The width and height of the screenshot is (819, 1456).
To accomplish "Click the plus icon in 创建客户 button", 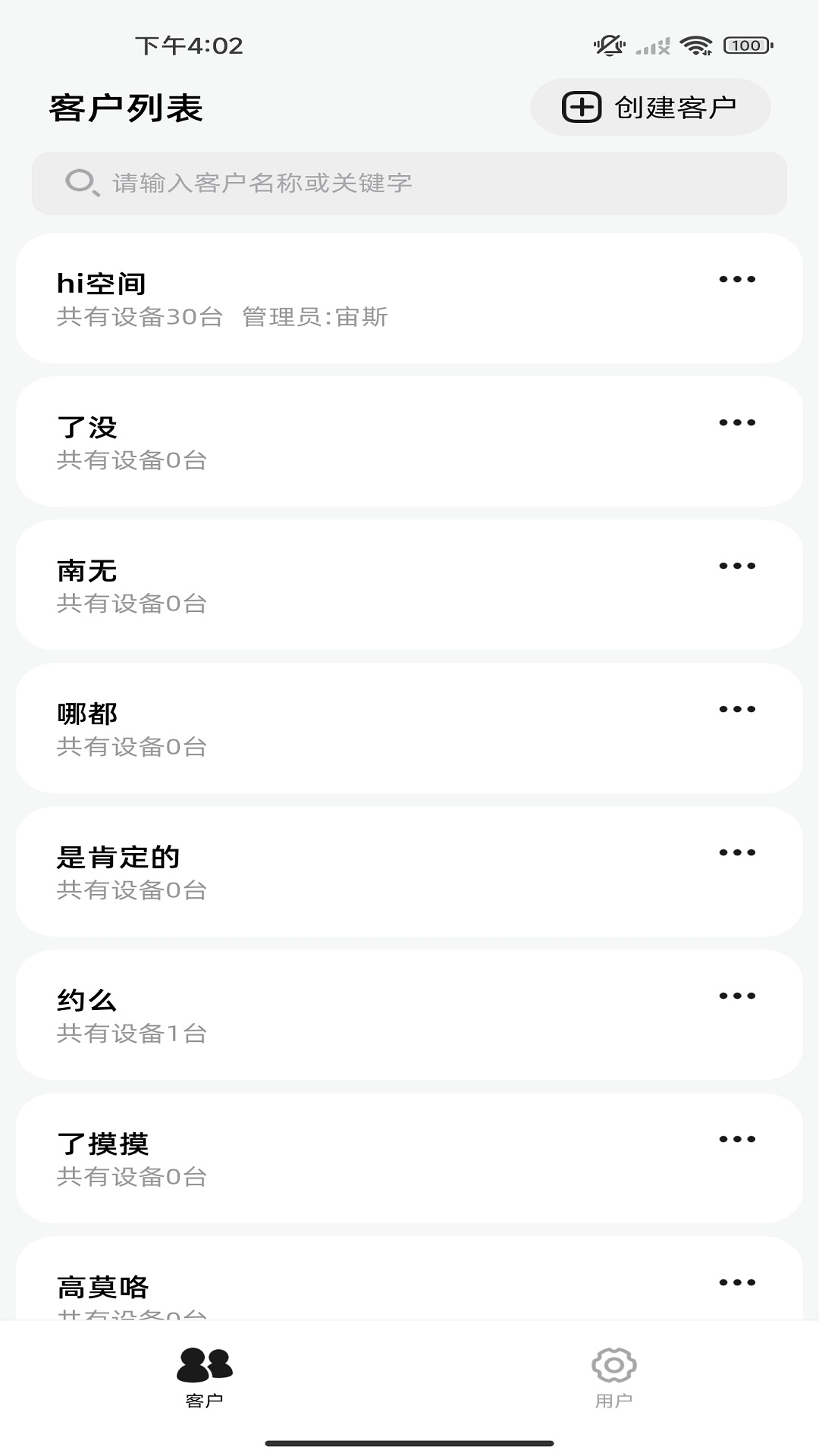I will (581, 106).
